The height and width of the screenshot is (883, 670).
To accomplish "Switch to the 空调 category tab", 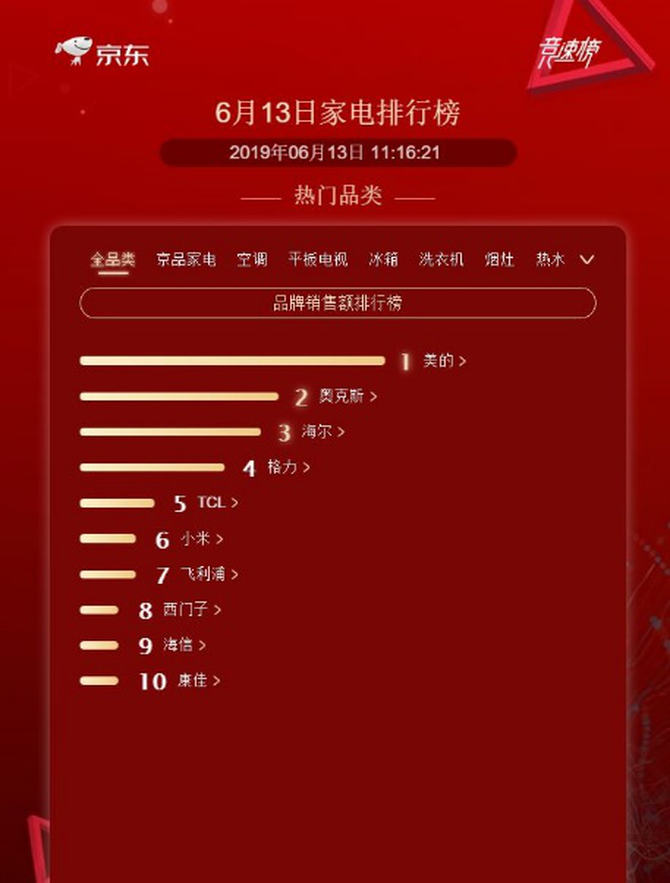I will point(252,260).
